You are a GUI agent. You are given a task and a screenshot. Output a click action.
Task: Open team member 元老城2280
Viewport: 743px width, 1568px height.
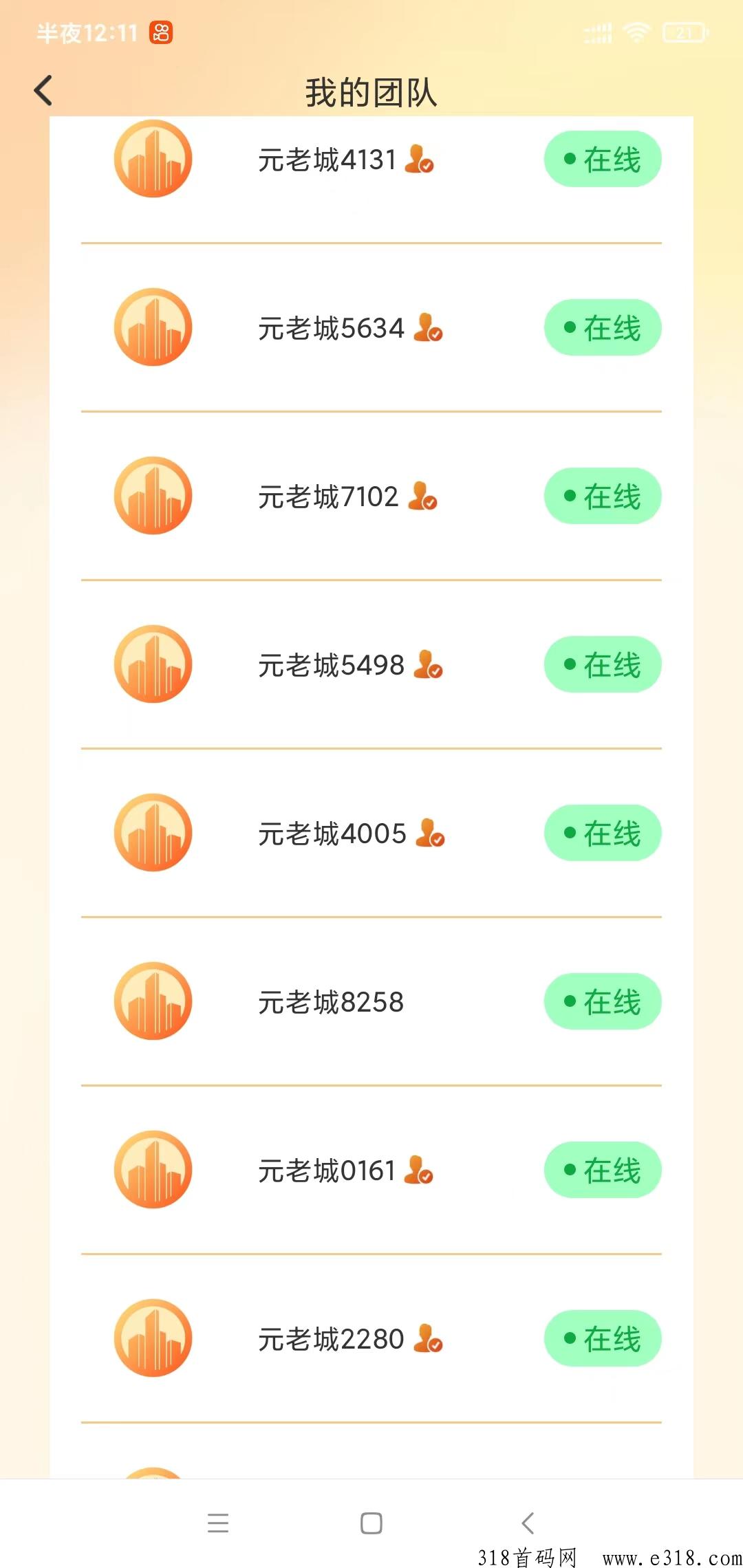coord(371,1338)
